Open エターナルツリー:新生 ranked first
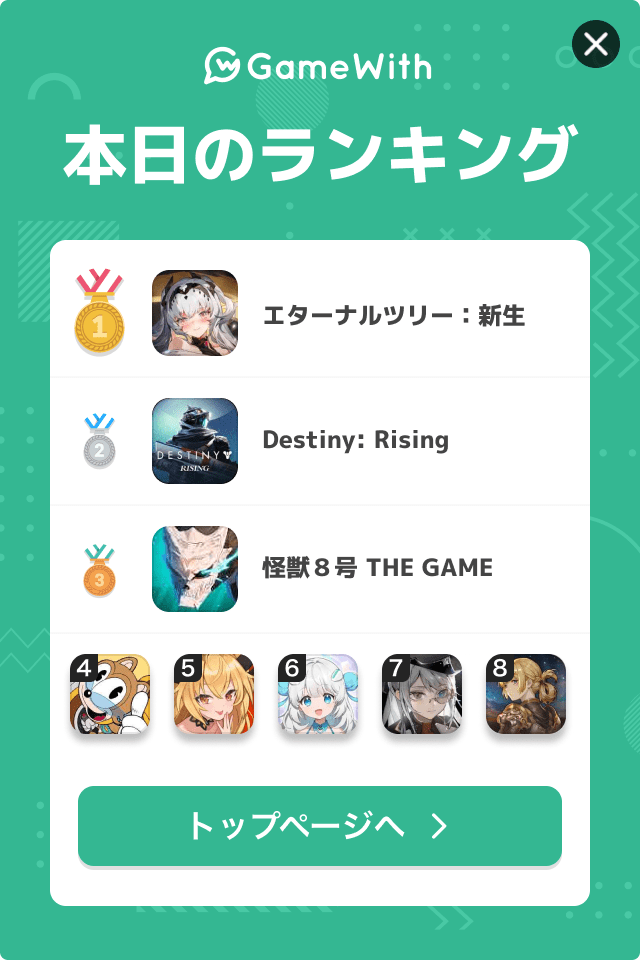This screenshot has width=640, height=960. tap(320, 314)
